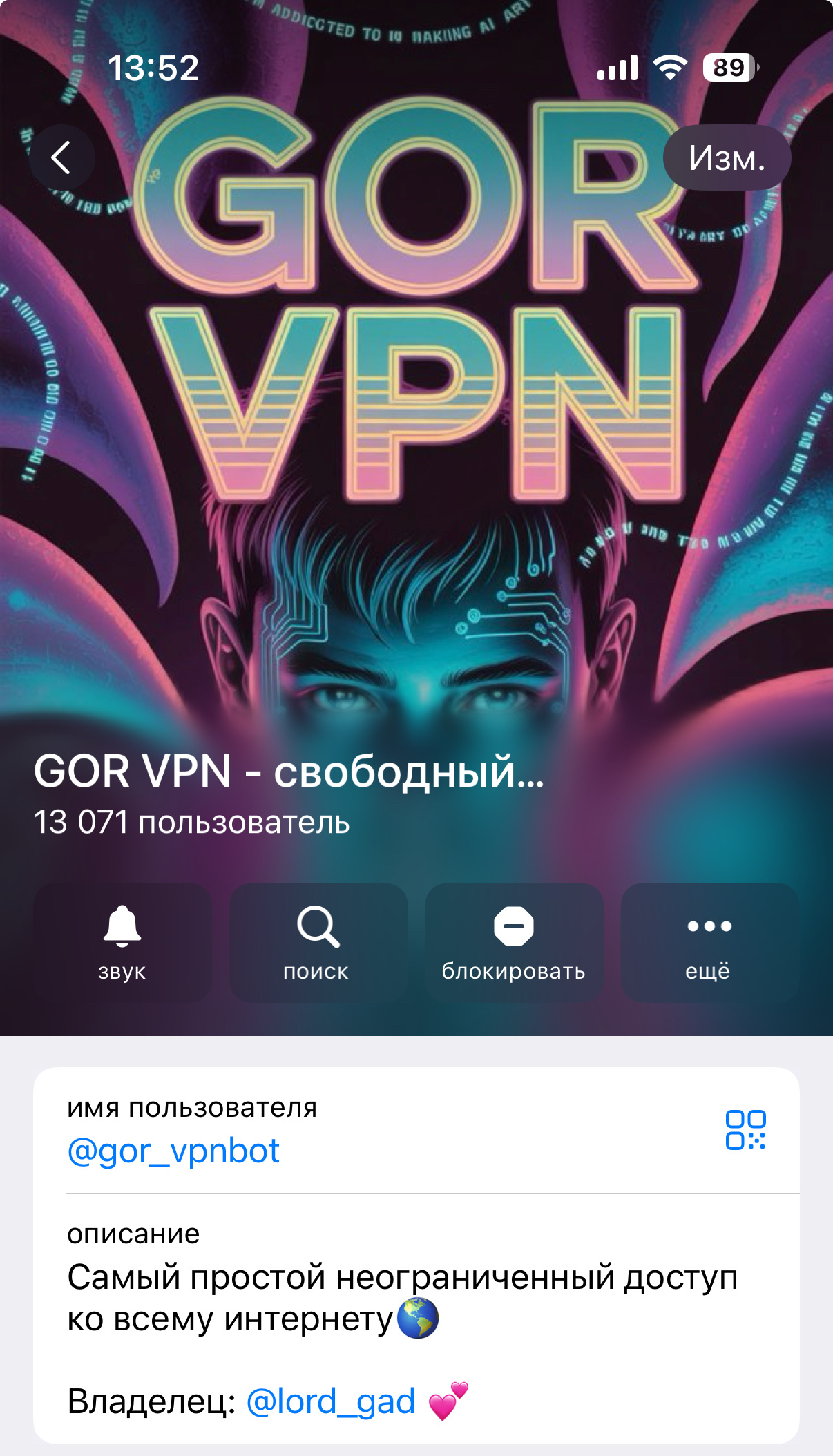The image size is (833, 1456).
Task: Mute notifications via the звук bell
Action: pos(122,942)
